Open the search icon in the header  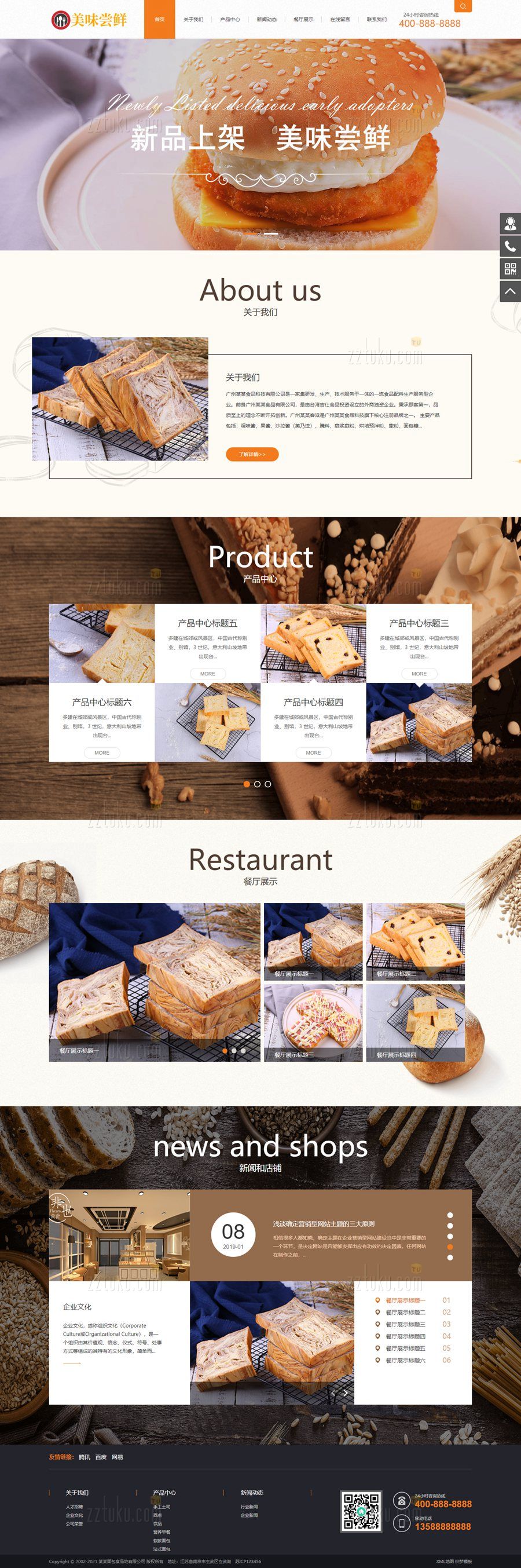(x=463, y=7)
